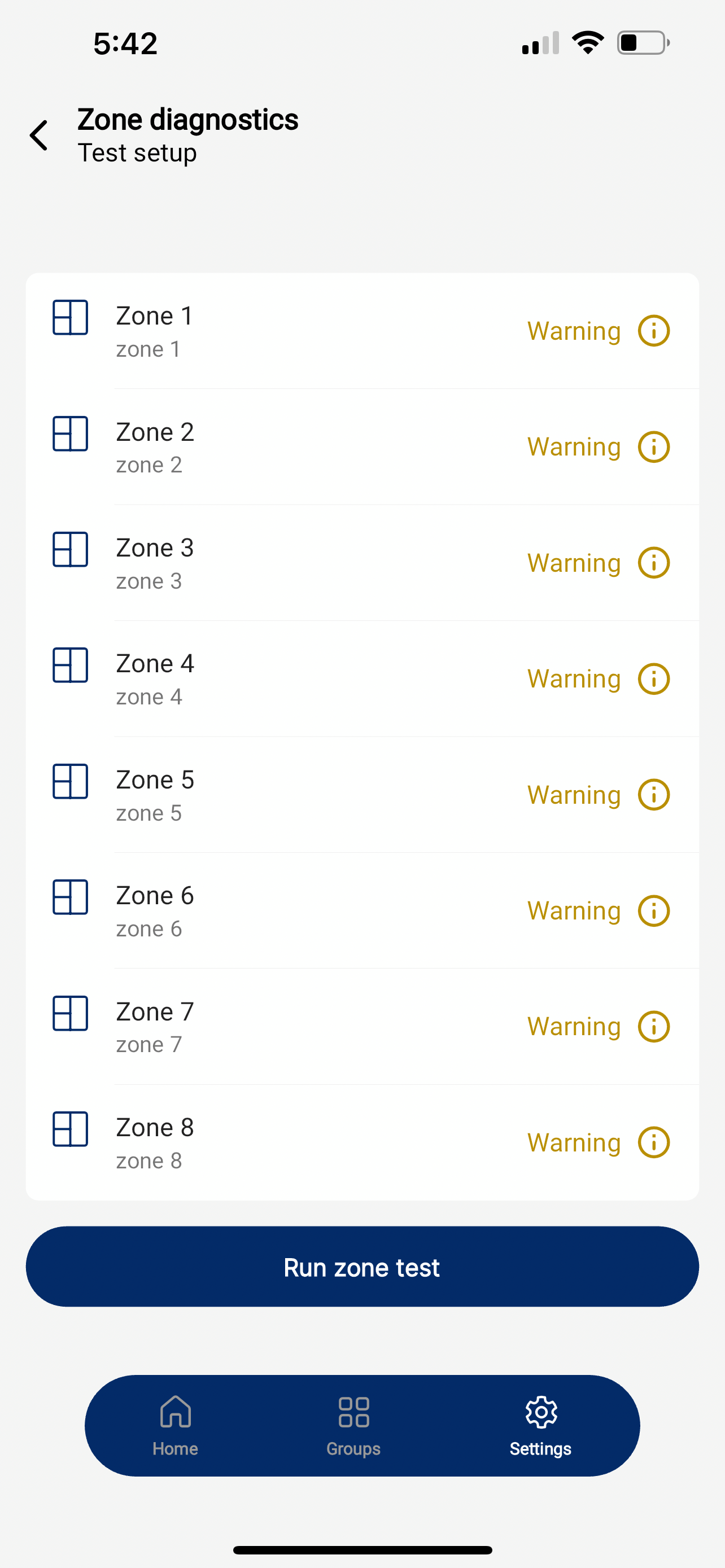Screen dimensions: 725x1568
Task: Open Zone 5 warning information
Action: (x=654, y=795)
